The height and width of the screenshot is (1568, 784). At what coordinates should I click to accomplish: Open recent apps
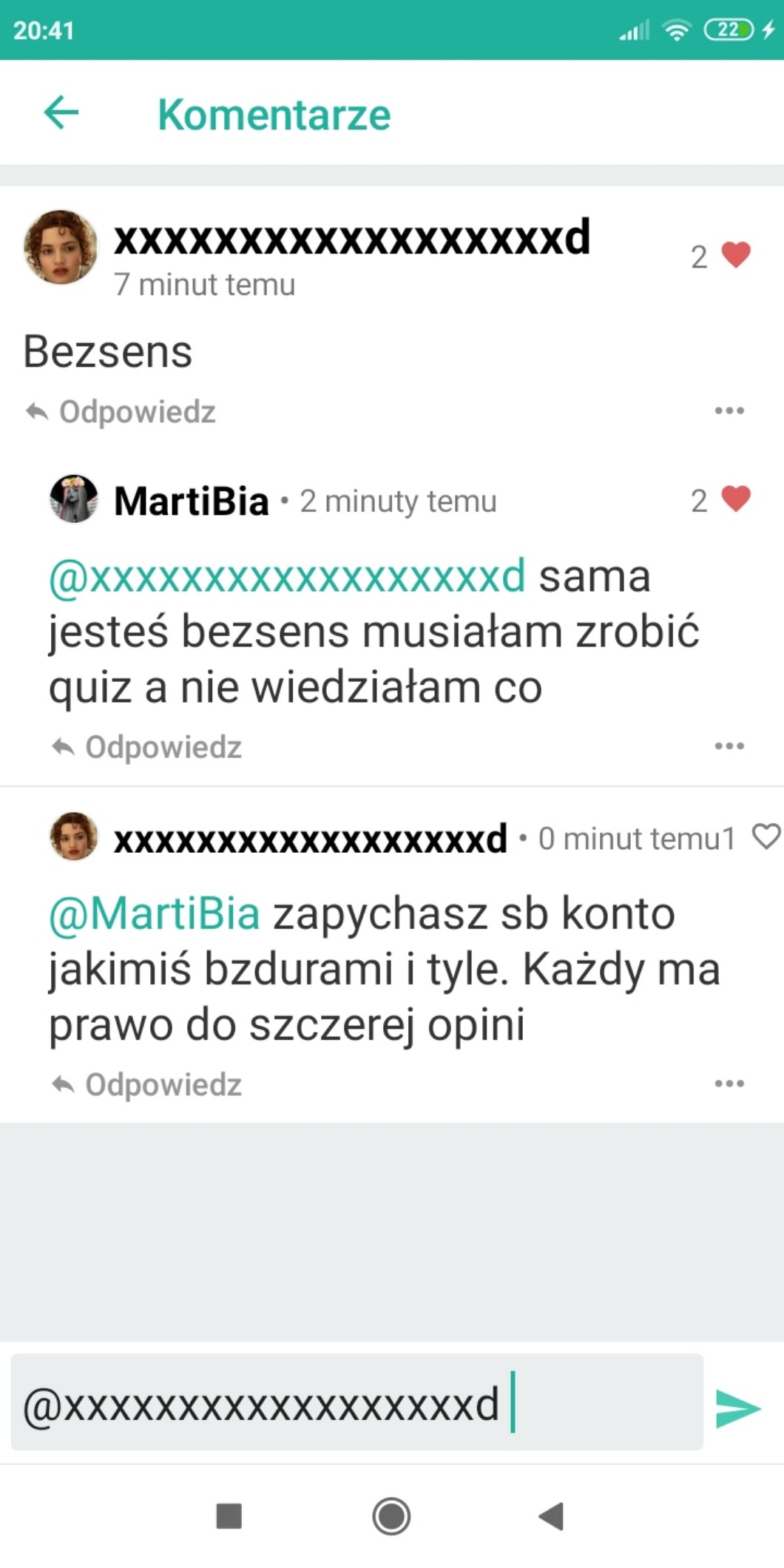(229, 1516)
